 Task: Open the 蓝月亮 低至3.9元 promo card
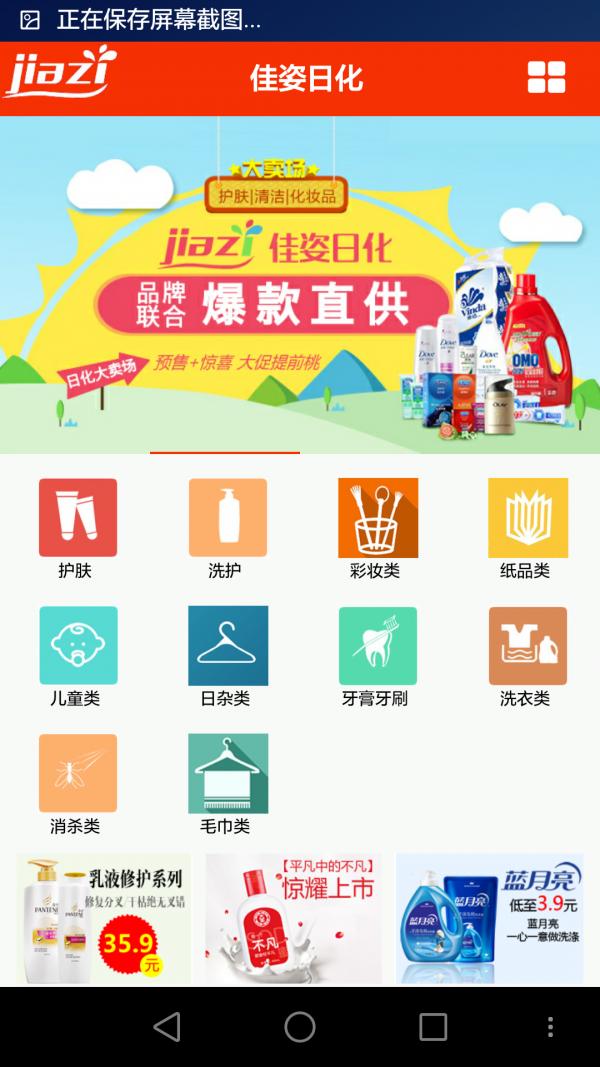pyautogui.click(x=489, y=918)
